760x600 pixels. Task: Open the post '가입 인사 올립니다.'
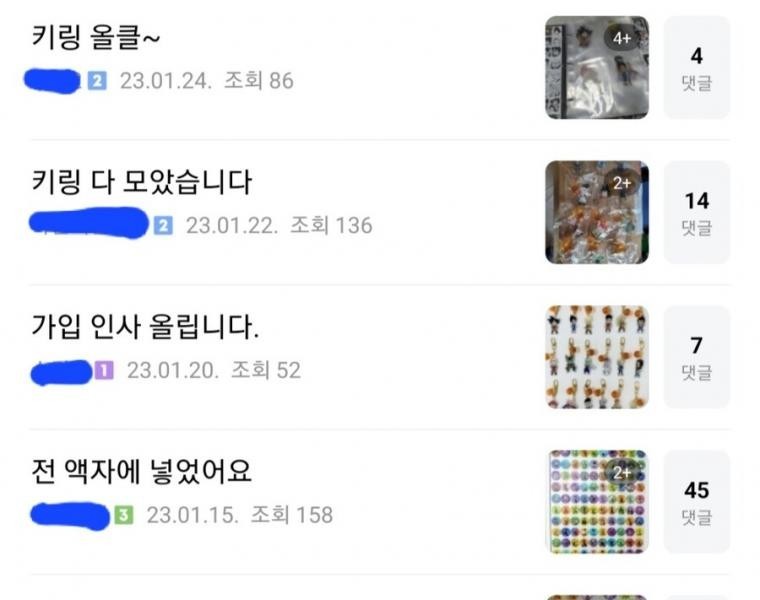[x=146, y=327]
